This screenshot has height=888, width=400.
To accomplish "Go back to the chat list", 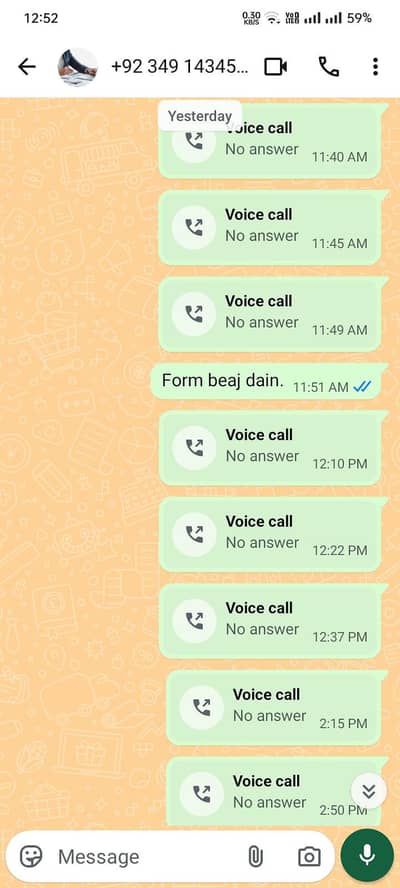I will coord(27,67).
